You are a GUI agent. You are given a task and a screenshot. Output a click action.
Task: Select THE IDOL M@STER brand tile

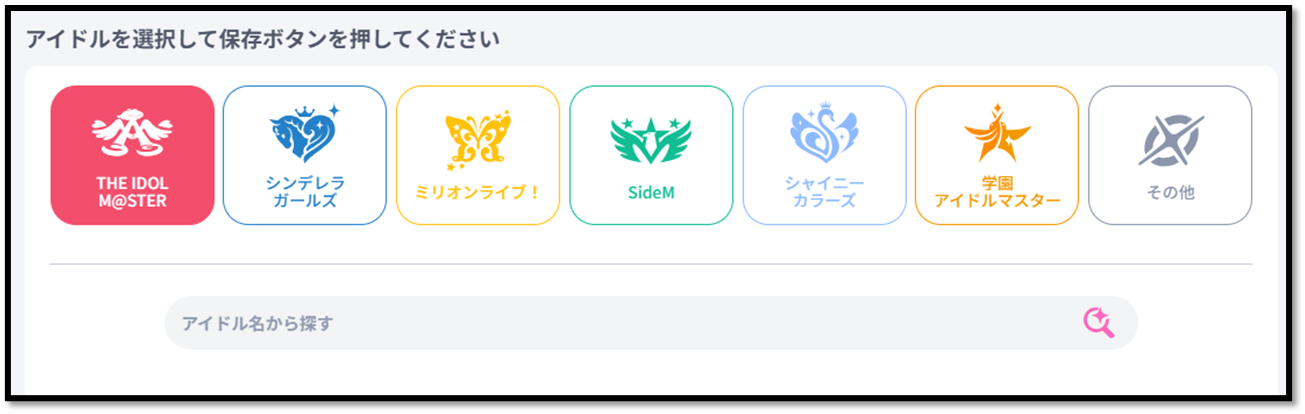(132, 155)
